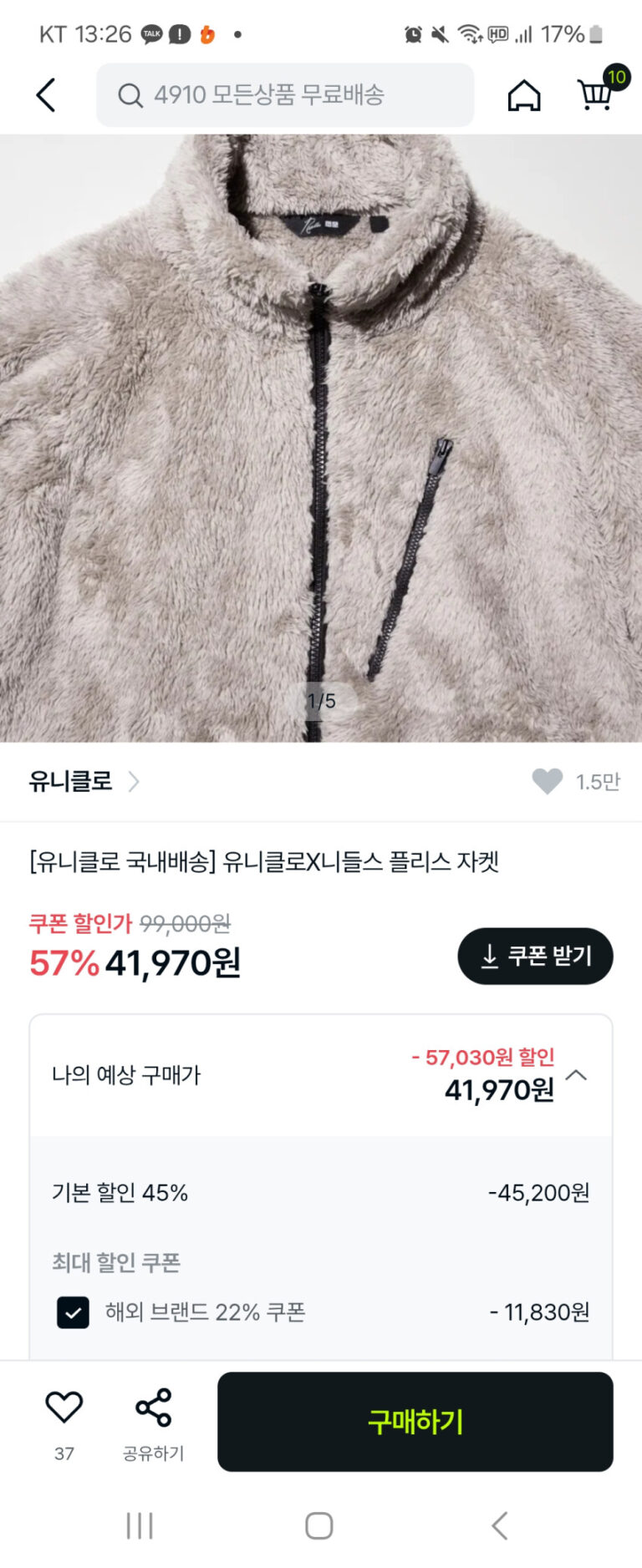Like the 유니클로 brand heart
Viewport: 642px width, 1568px height.
coord(548,781)
